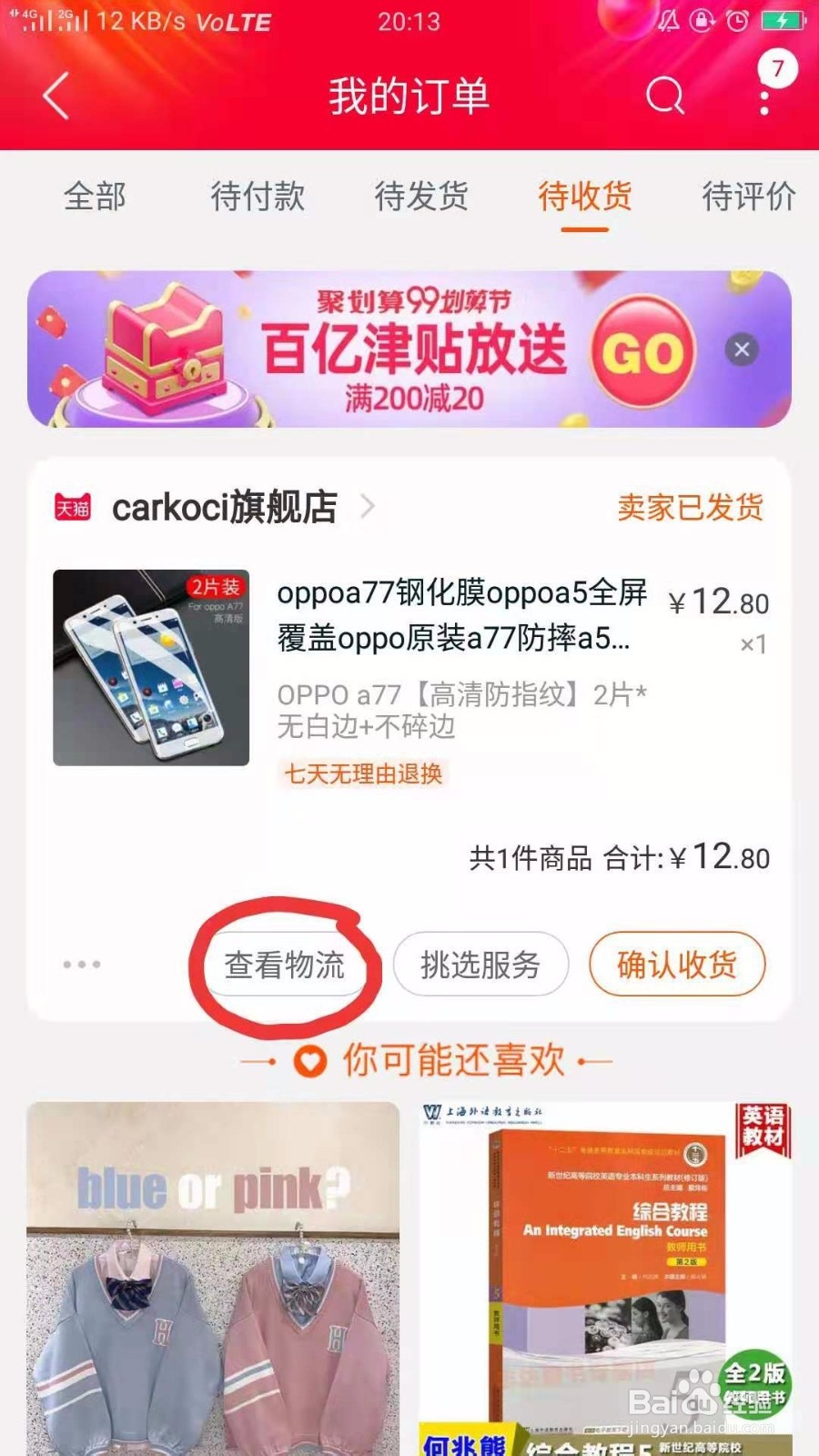Confirm receipt with 确认收货 button

point(677,965)
